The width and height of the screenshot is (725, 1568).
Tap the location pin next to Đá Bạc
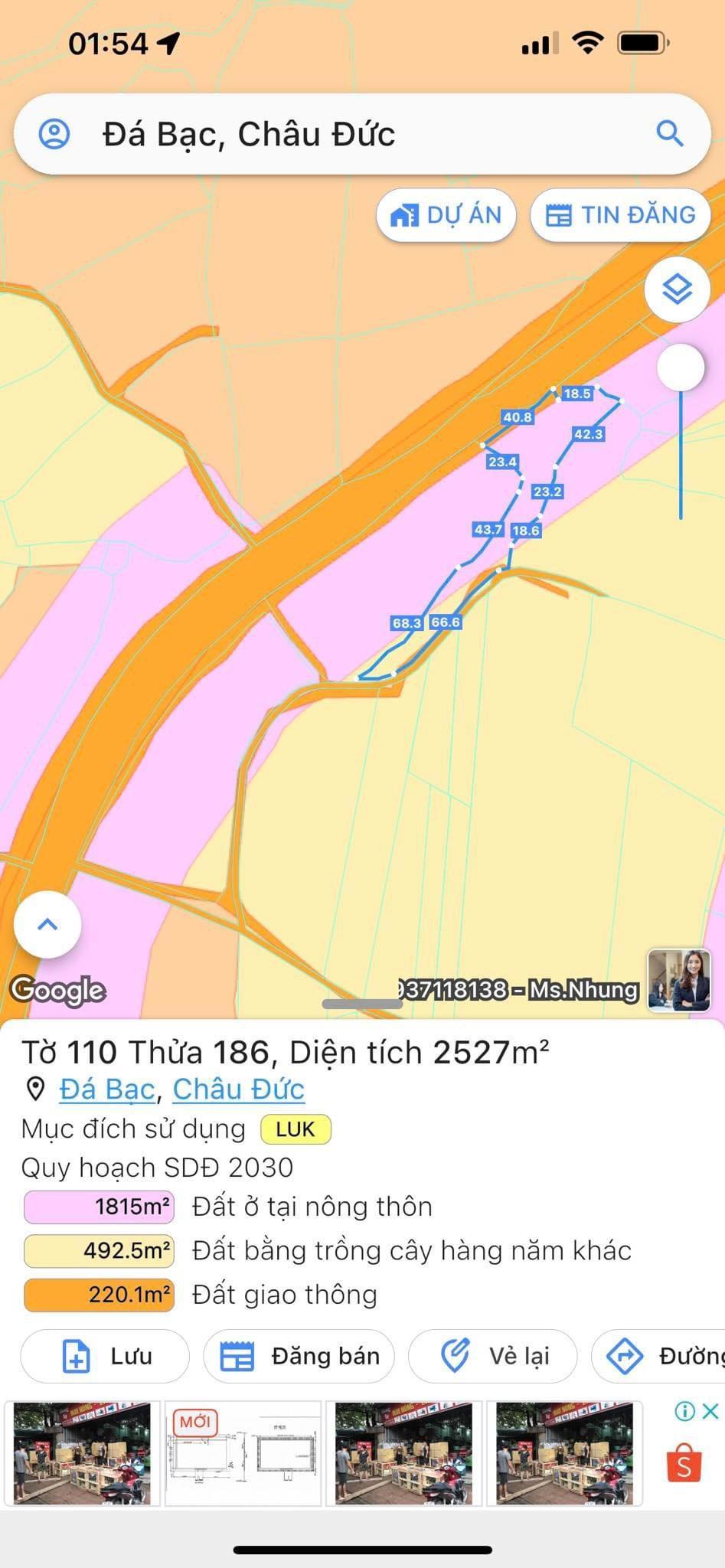pyautogui.click(x=36, y=1089)
